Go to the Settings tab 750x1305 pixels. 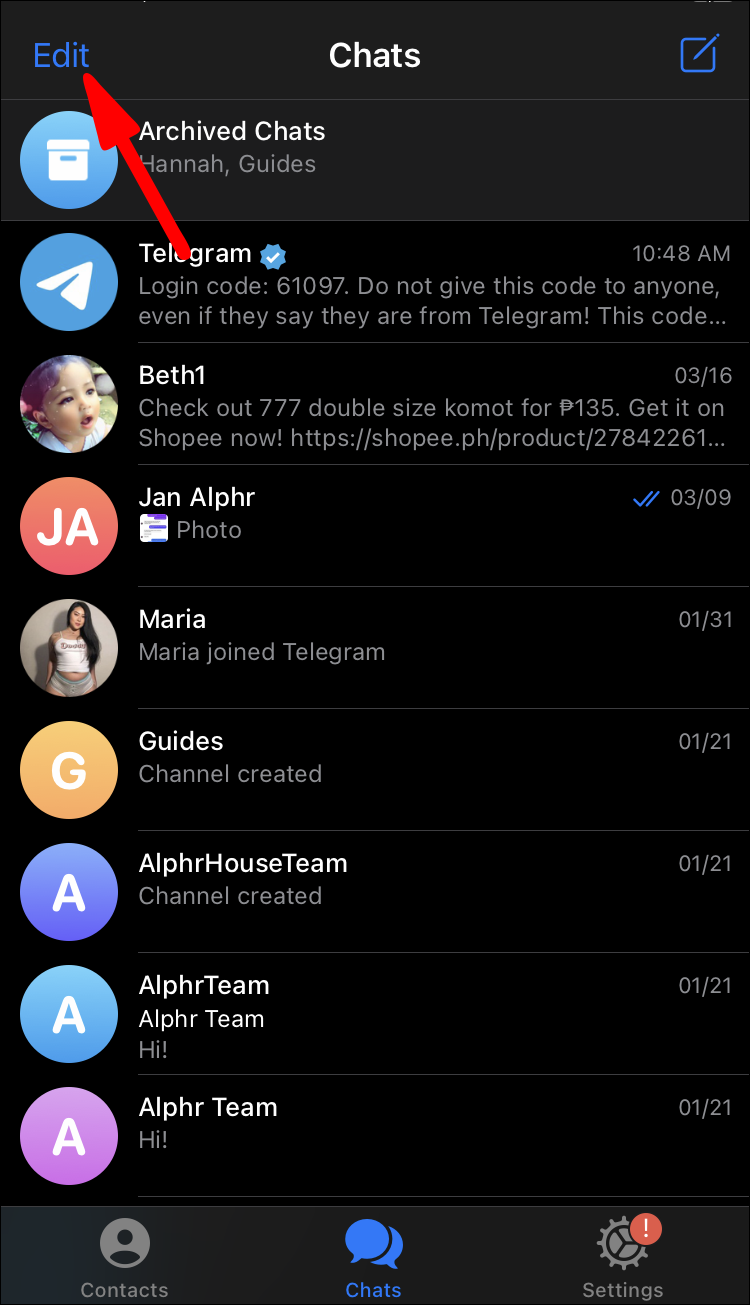[623, 1258]
